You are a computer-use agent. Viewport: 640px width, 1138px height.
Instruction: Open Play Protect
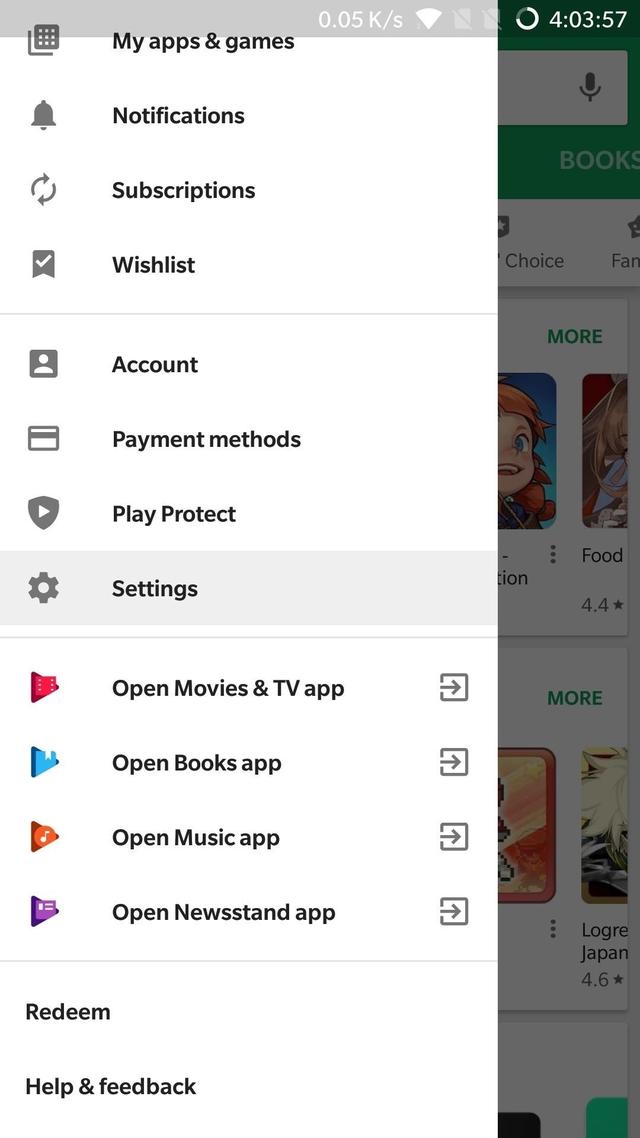click(174, 514)
